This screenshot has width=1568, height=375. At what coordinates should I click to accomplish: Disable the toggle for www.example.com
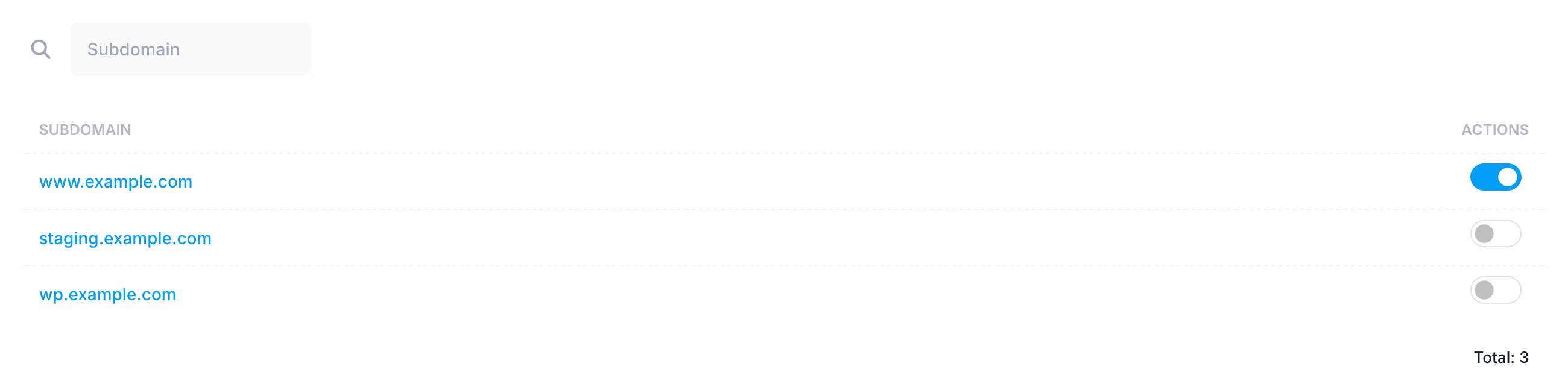(1495, 178)
